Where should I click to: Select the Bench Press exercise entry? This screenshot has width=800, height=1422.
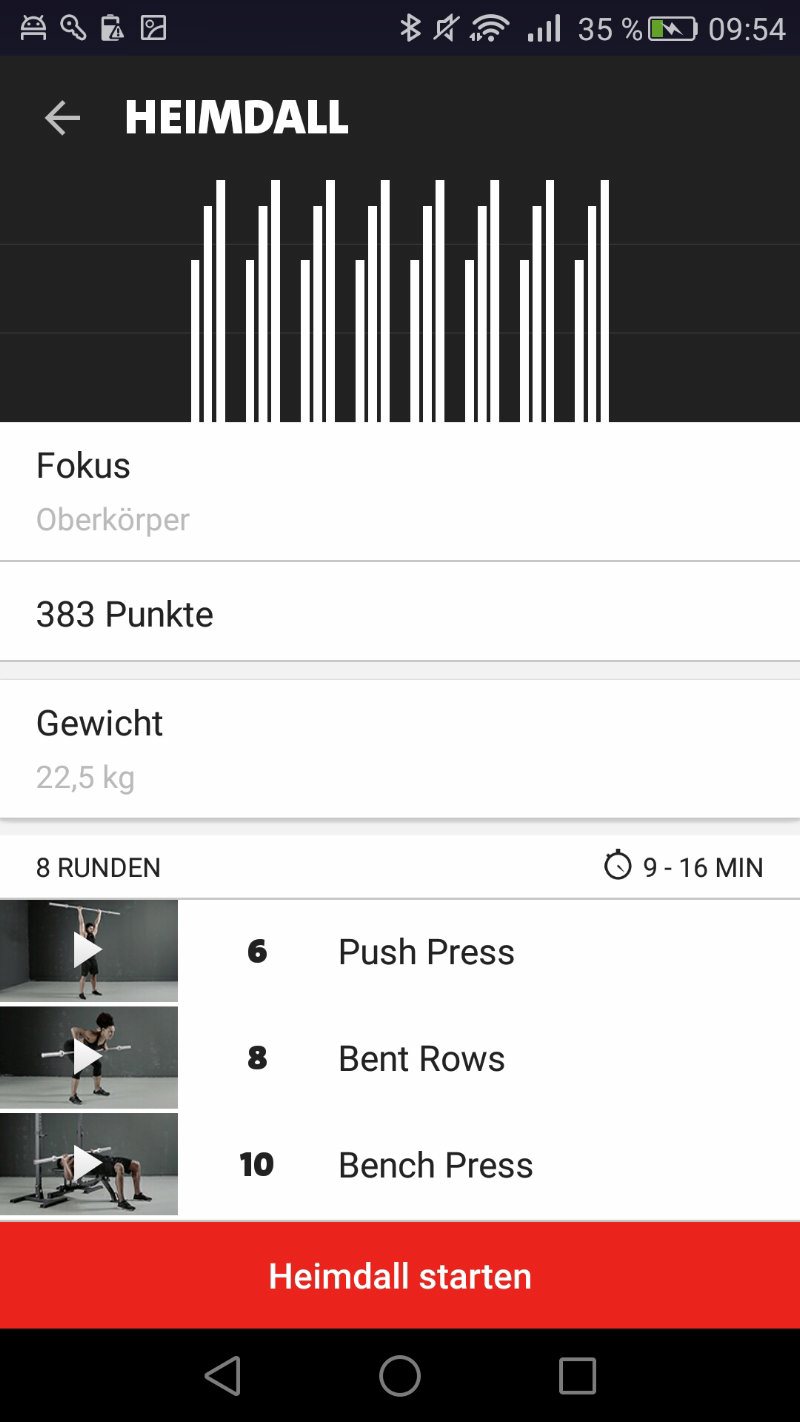pos(436,1163)
